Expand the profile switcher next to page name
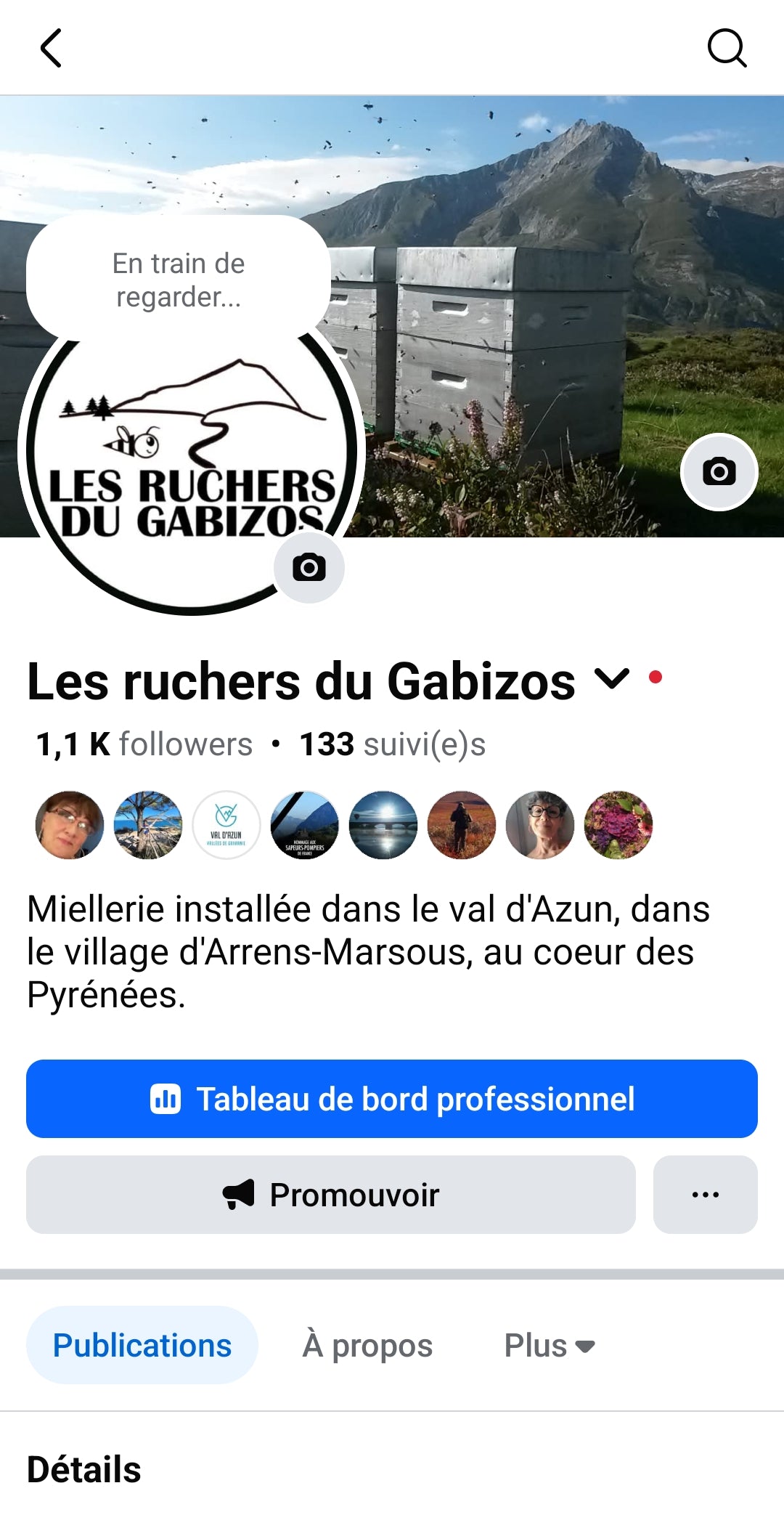Viewport: 784px width, 1536px height. [612, 680]
